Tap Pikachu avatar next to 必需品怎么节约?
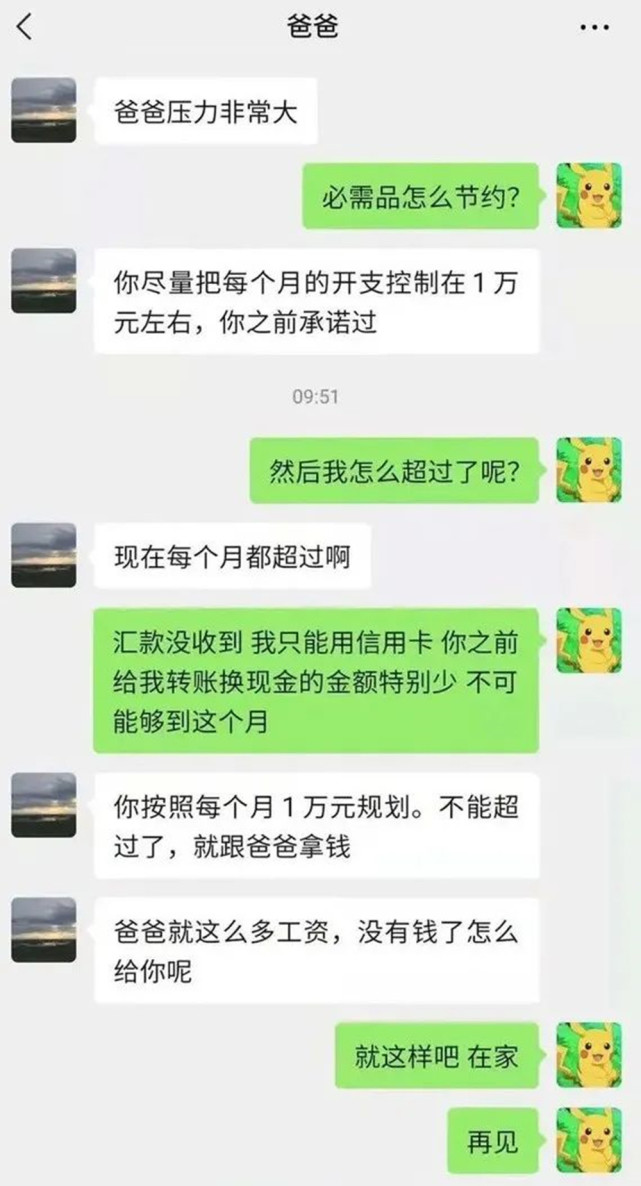641x1186 pixels. (x=588, y=195)
